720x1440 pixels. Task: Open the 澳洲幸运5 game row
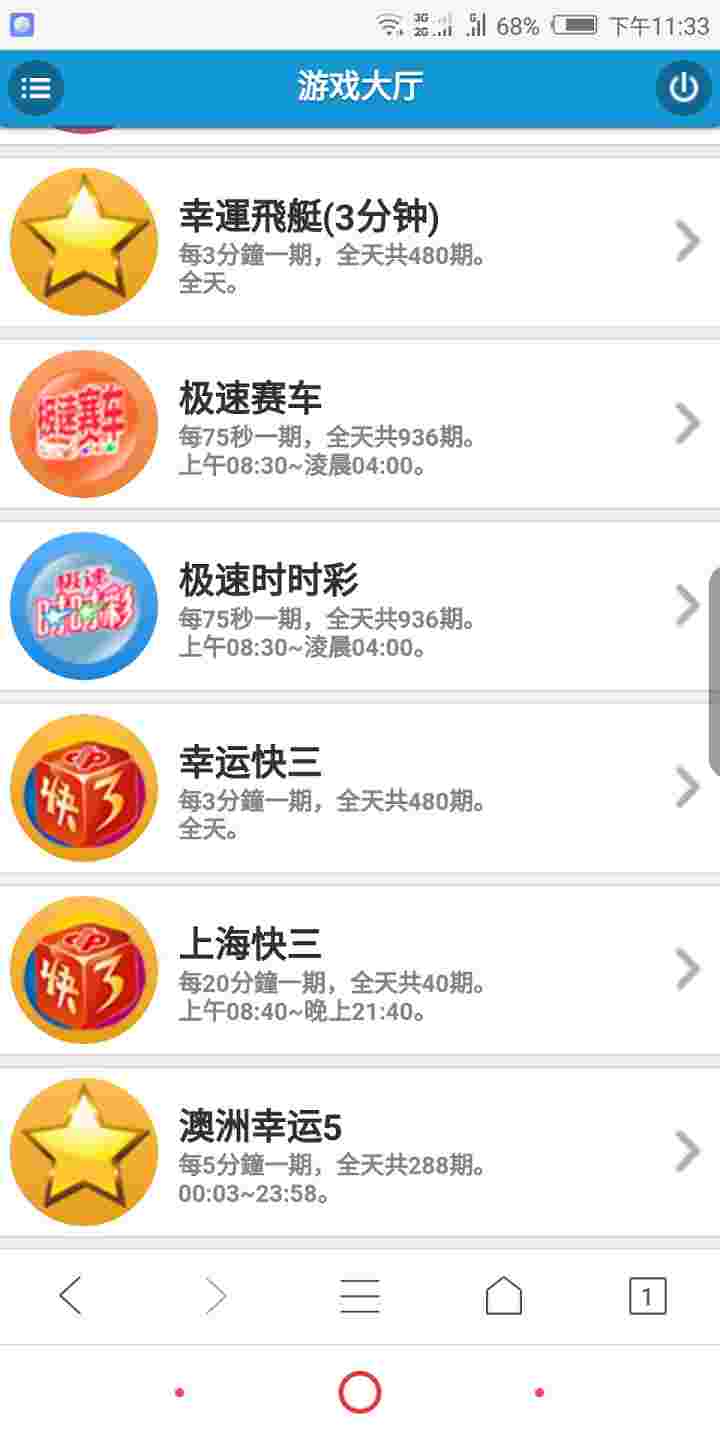tap(360, 1151)
